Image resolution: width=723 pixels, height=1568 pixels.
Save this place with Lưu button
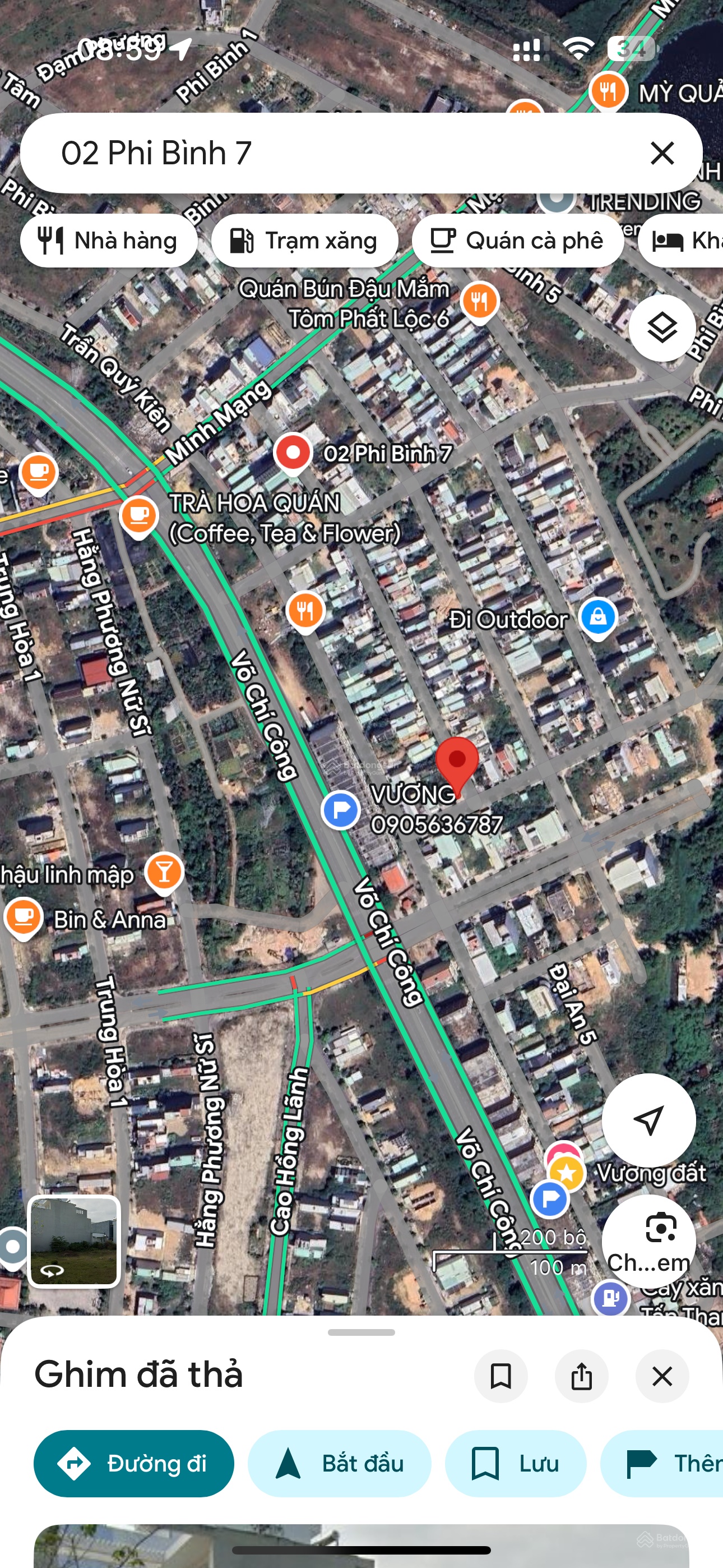[x=516, y=1463]
